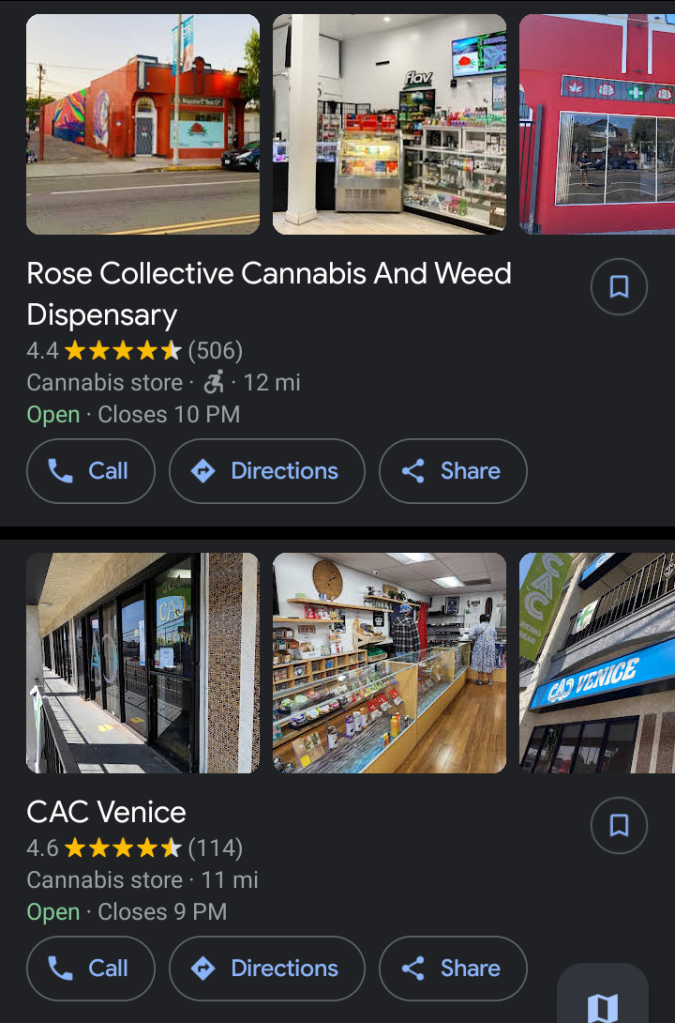This screenshot has width=675, height=1023.
Task: Open CAC Venice's blue sign exterior photo
Action: pos(596,663)
